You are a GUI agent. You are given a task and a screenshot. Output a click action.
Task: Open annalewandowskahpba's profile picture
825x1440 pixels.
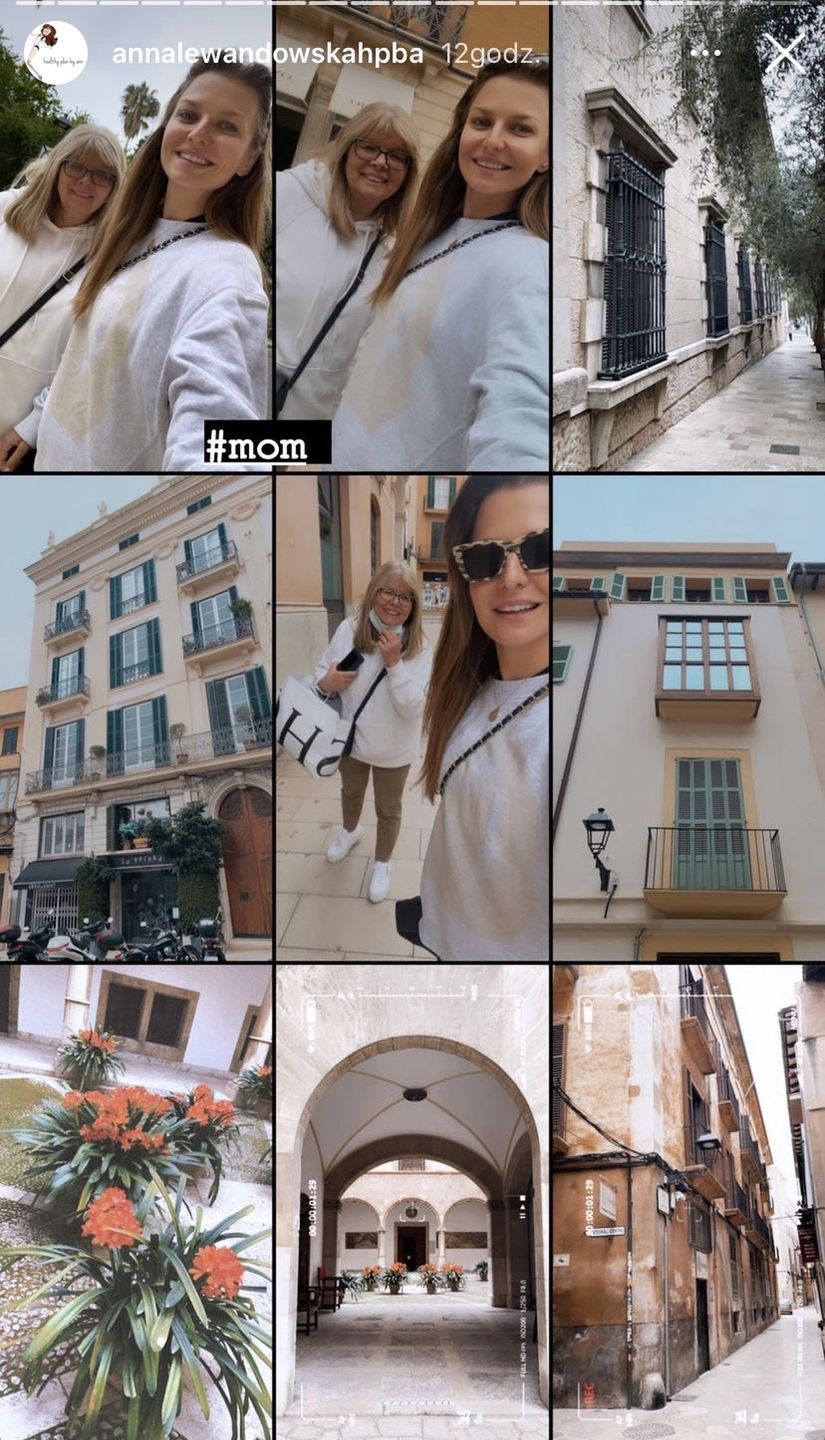pos(55,52)
